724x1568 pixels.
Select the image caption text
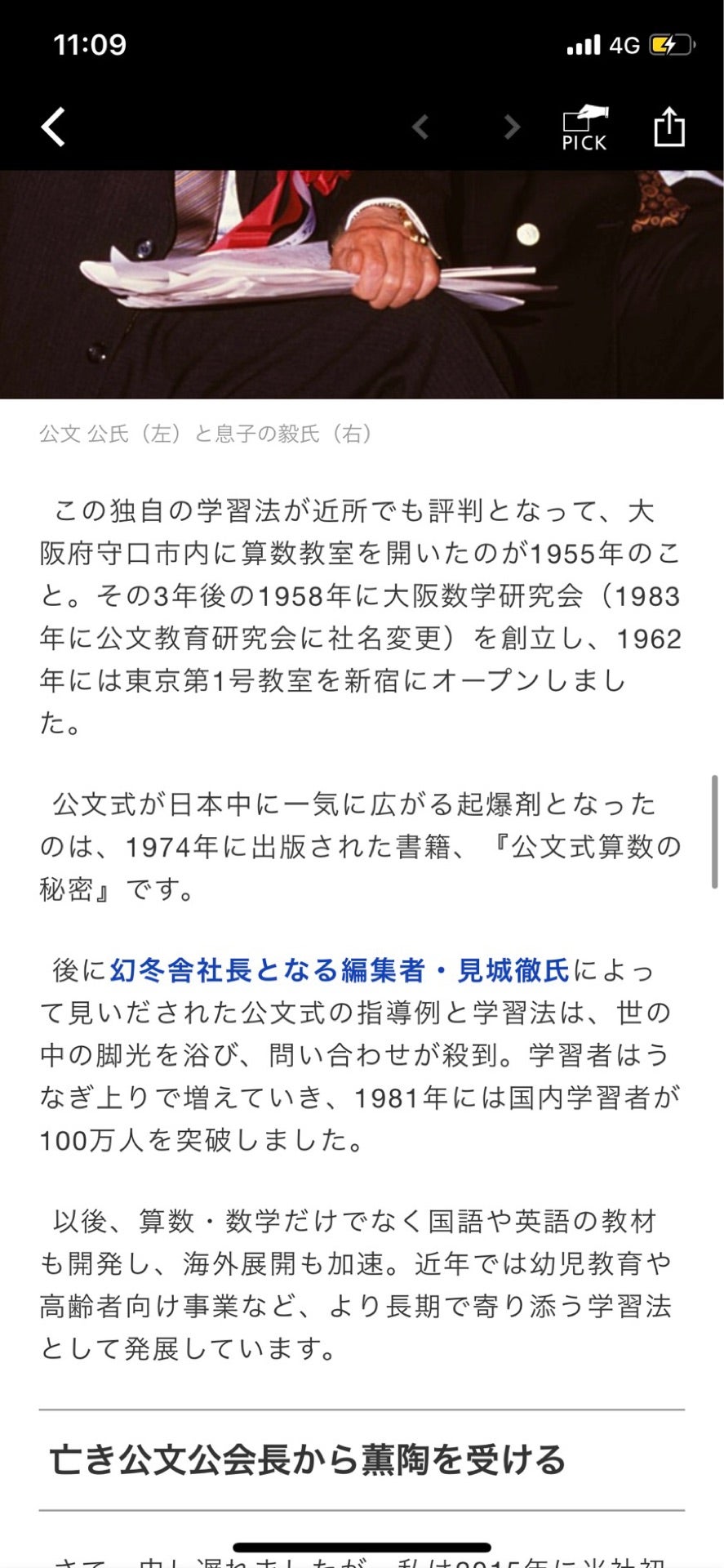204,435
